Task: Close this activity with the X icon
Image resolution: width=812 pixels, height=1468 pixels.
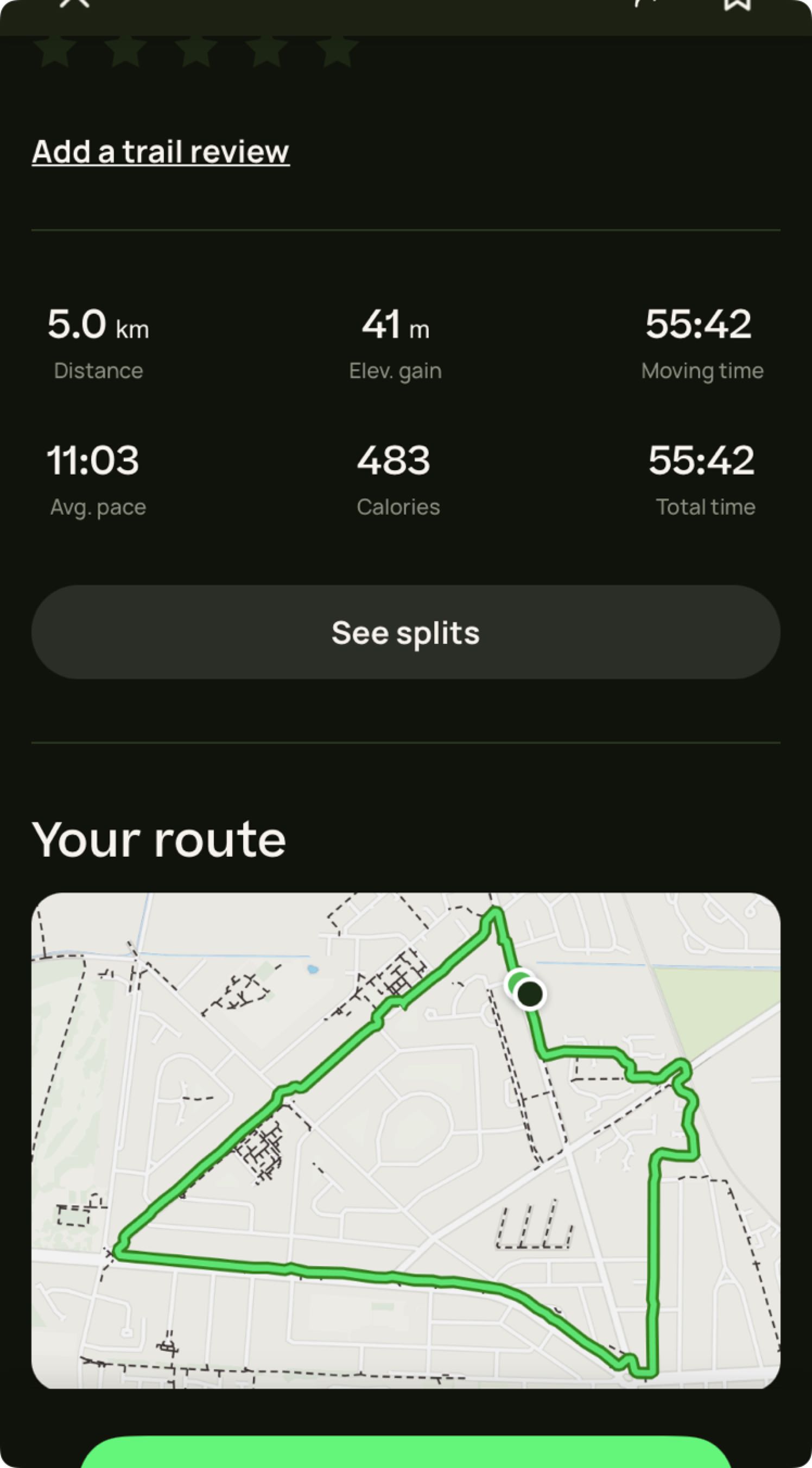Action: tap(75, 3)
